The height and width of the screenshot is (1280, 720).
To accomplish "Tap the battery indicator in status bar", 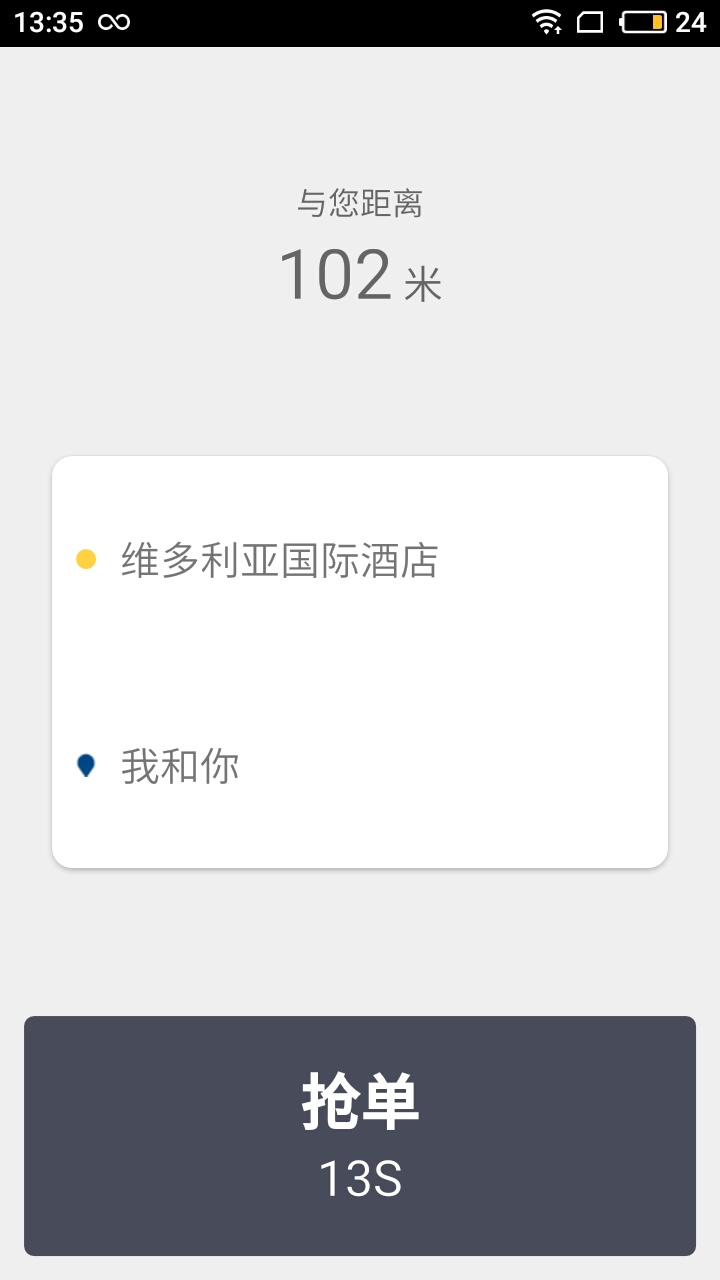I will point(645,20).
